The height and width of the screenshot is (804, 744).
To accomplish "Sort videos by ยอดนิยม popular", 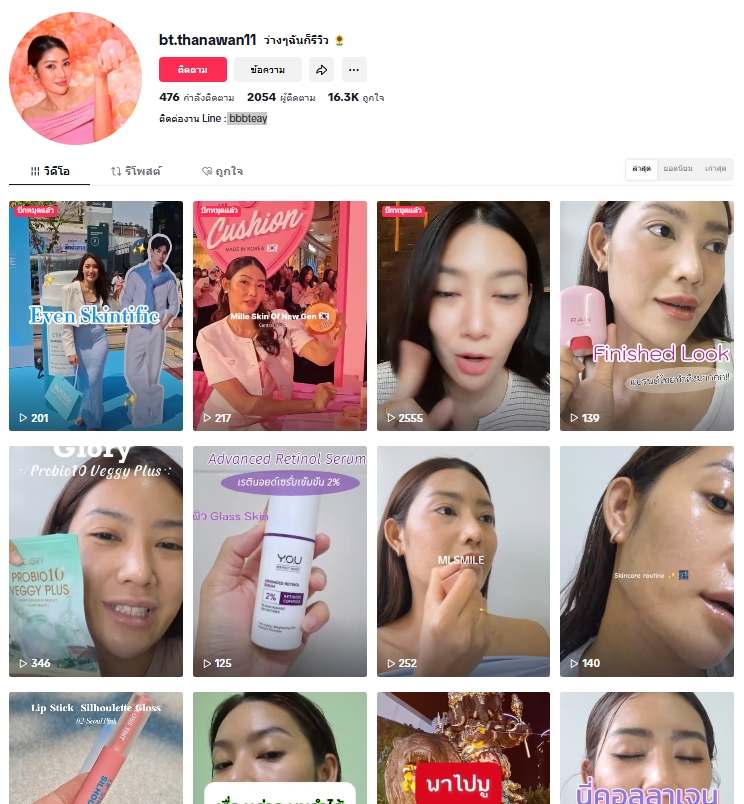I will pos(678,170).
